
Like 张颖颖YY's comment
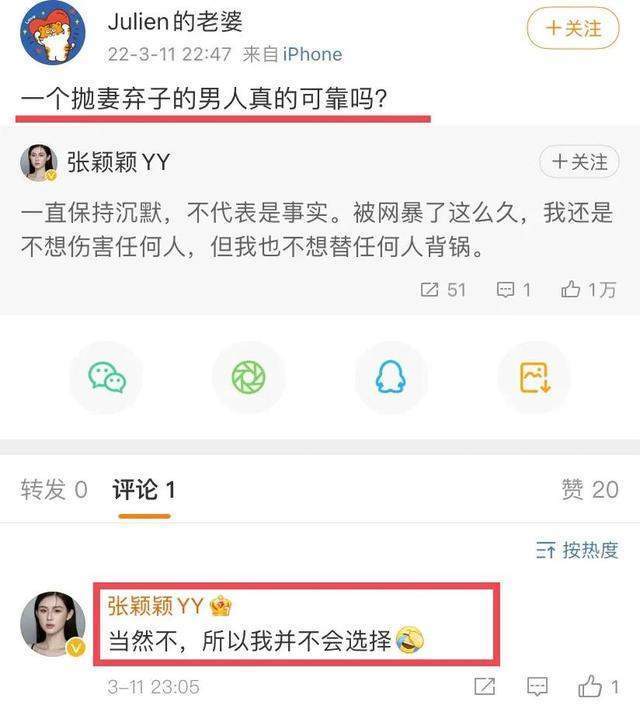591,686
